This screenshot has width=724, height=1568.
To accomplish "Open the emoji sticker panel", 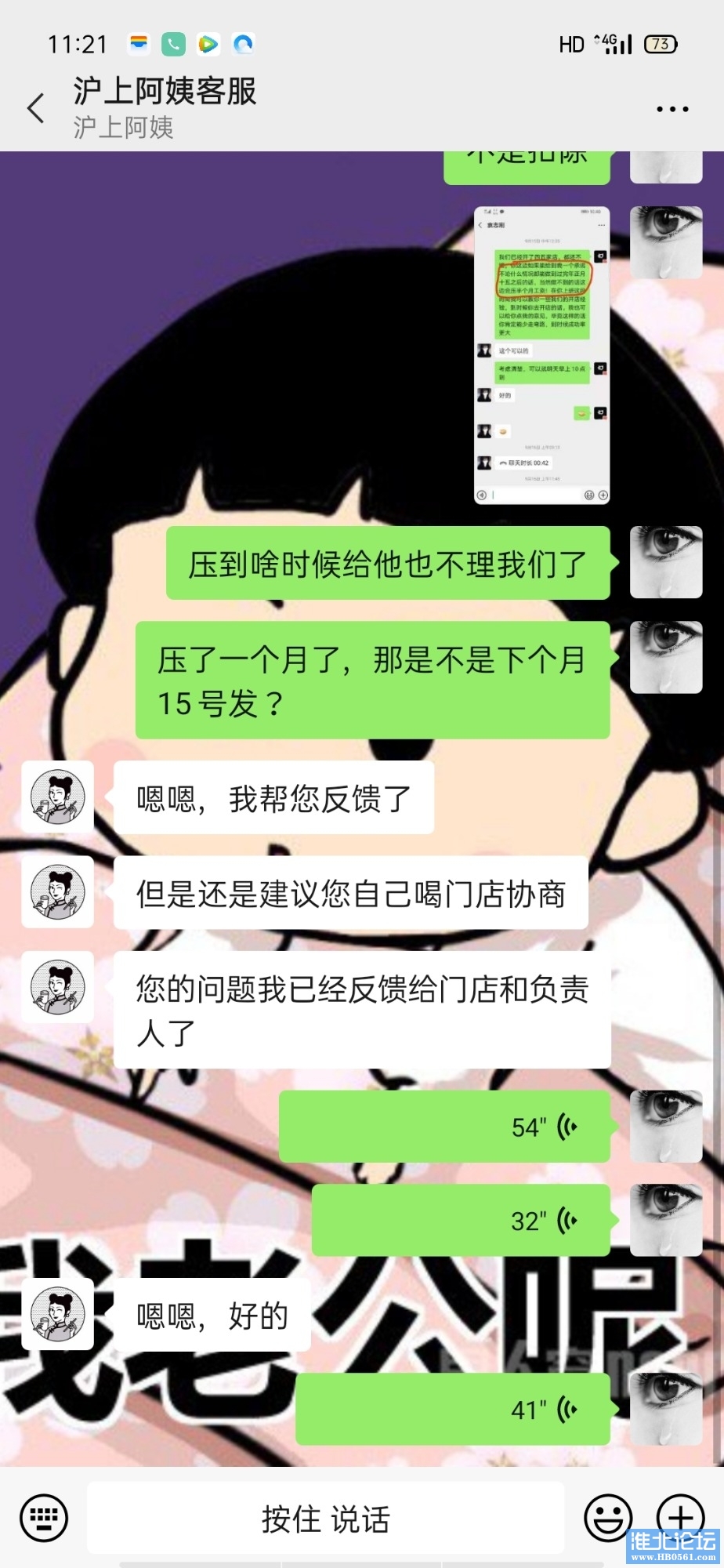I will 608,1518.
